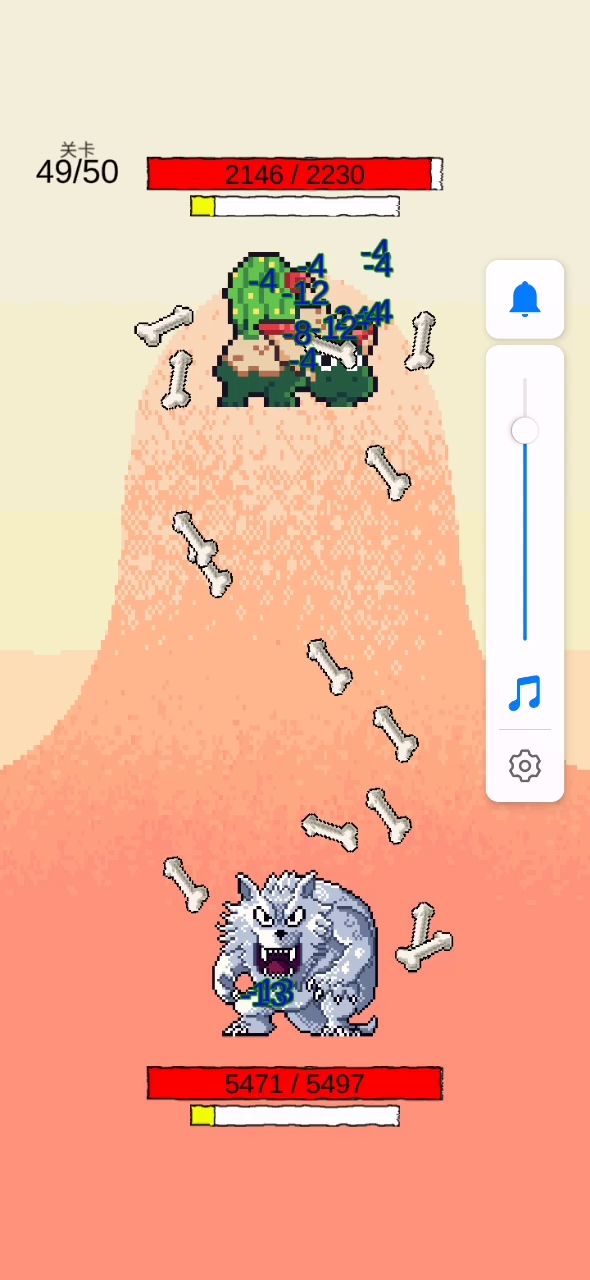The height and width of the screenshot is (1280, 590).
Task: Tap the blue notification bell button
Action: (x=525, y=299)
